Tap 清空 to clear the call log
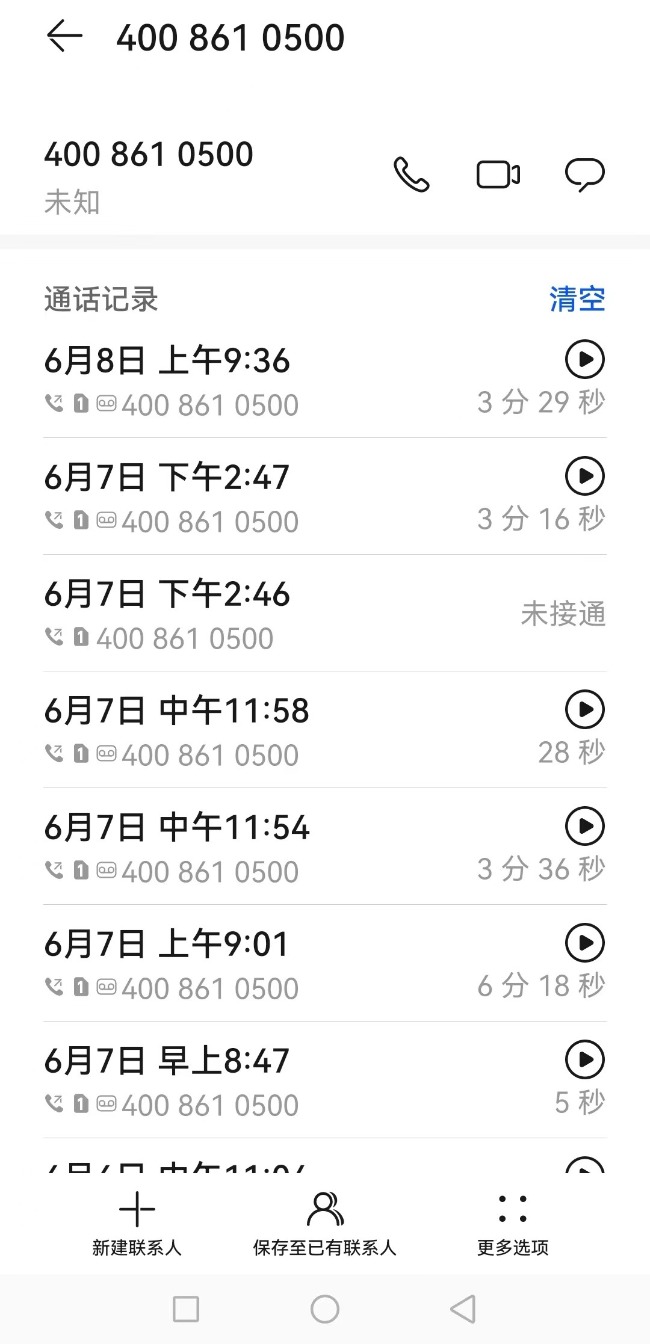 coord(577,299)
